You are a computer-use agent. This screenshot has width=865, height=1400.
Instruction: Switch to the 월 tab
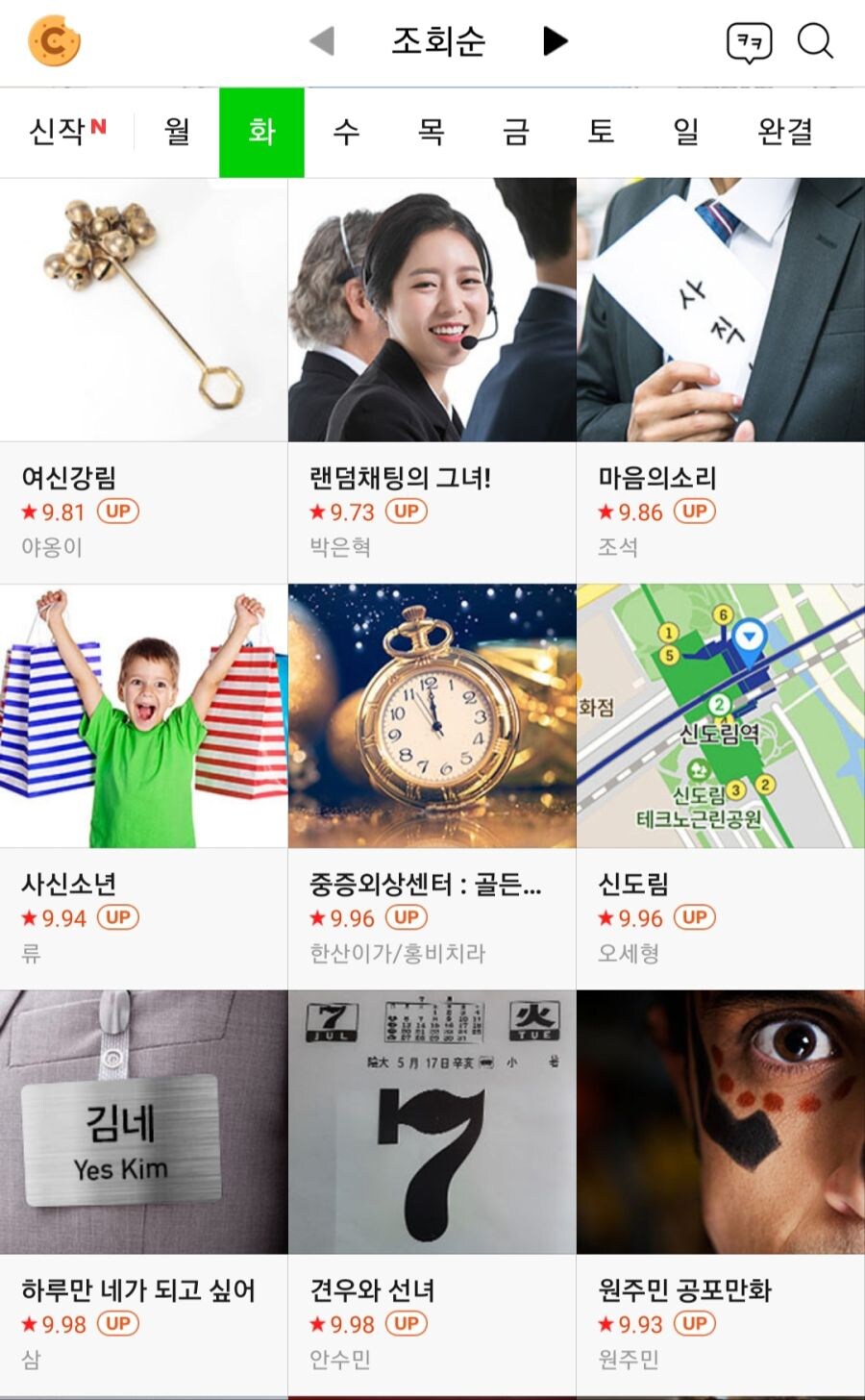(177, 132)
